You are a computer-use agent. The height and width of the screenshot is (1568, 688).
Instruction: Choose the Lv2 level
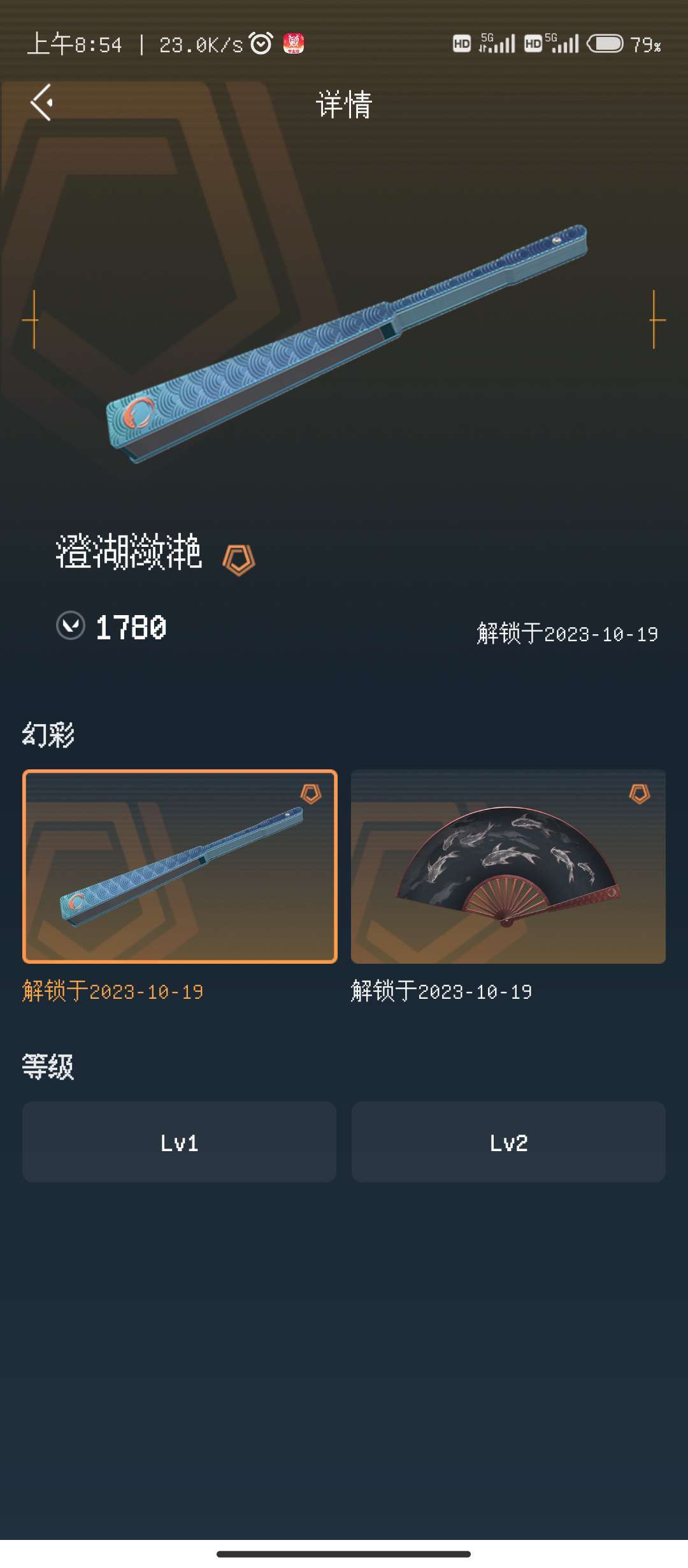point(508,1142)
